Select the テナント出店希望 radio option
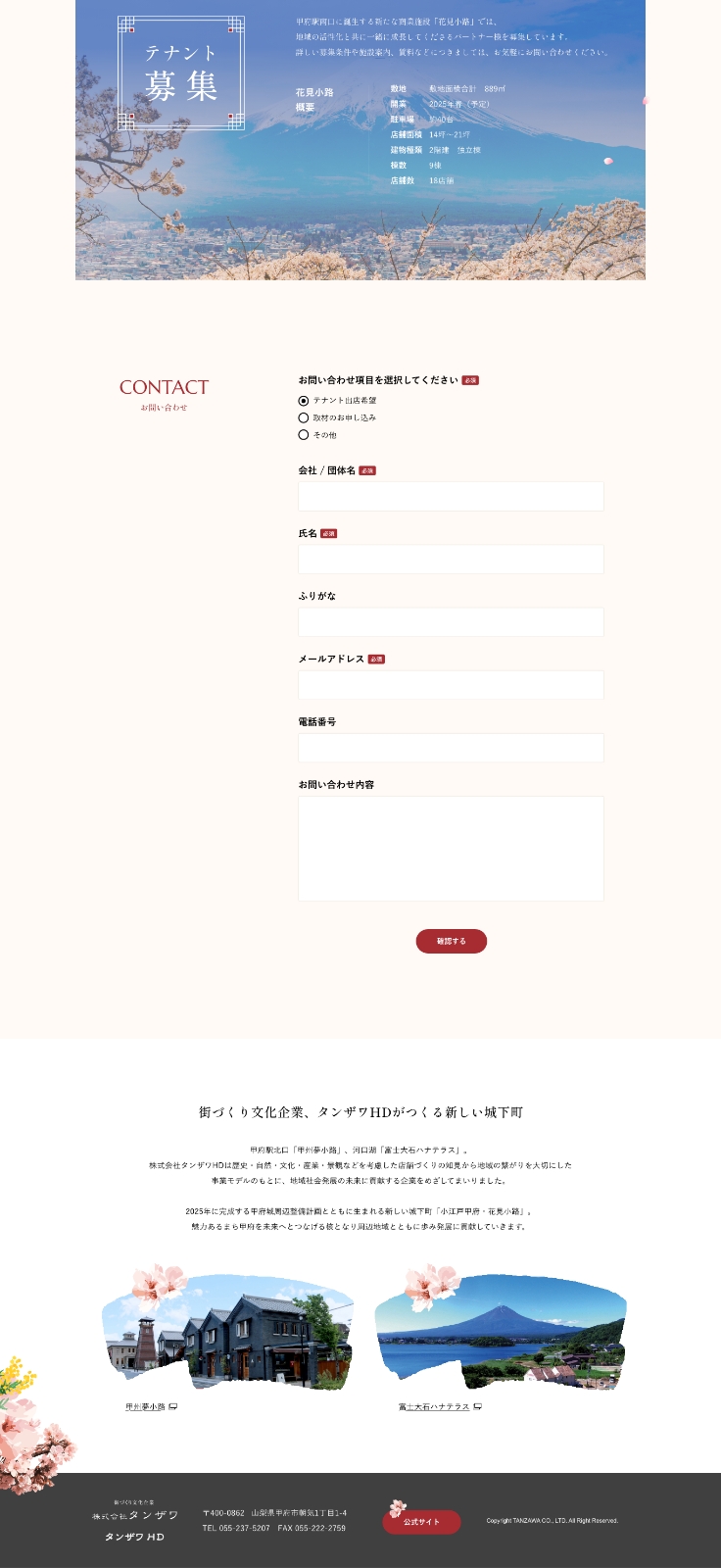Screen dimensions: 721x1568 click(x=304, y=401)
